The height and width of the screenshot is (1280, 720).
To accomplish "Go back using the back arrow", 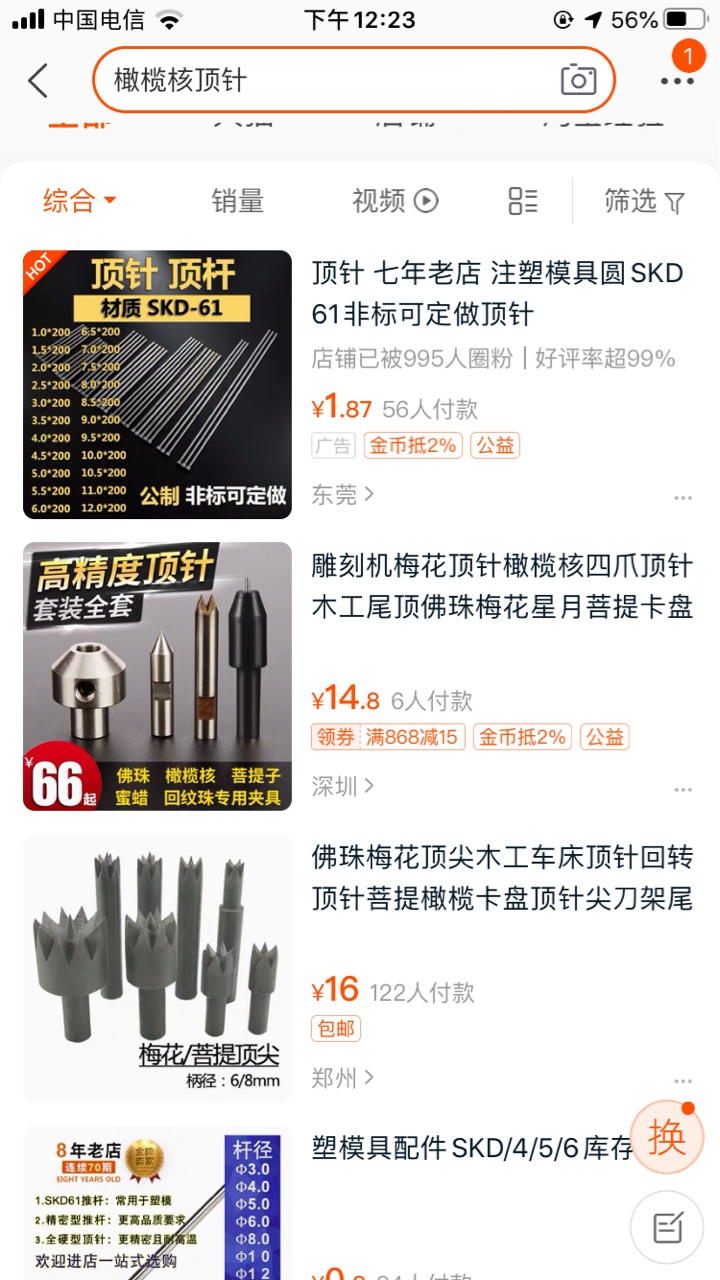I will pos(38,81).
